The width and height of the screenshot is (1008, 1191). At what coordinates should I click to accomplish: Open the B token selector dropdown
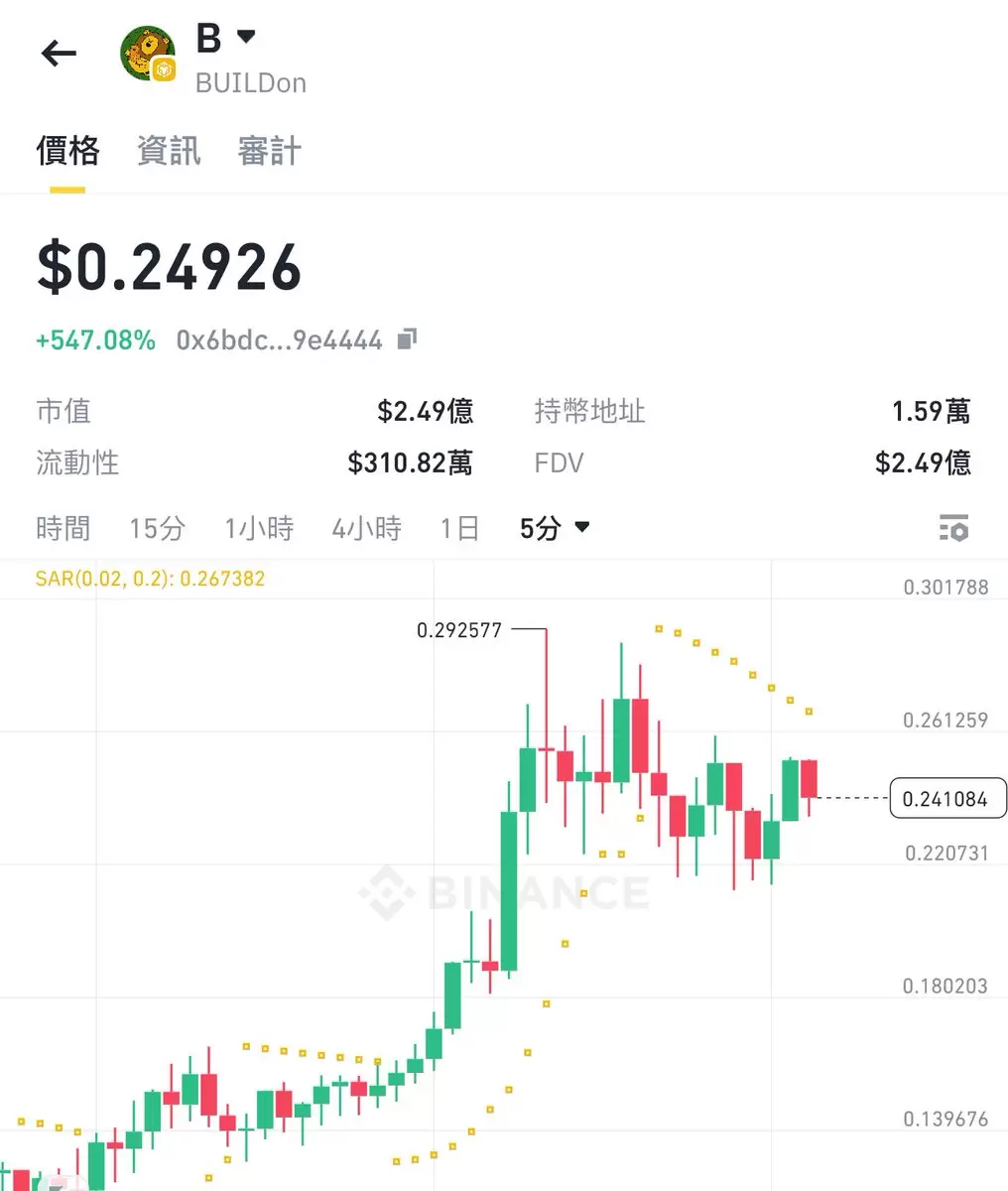(x=245, y=38)
